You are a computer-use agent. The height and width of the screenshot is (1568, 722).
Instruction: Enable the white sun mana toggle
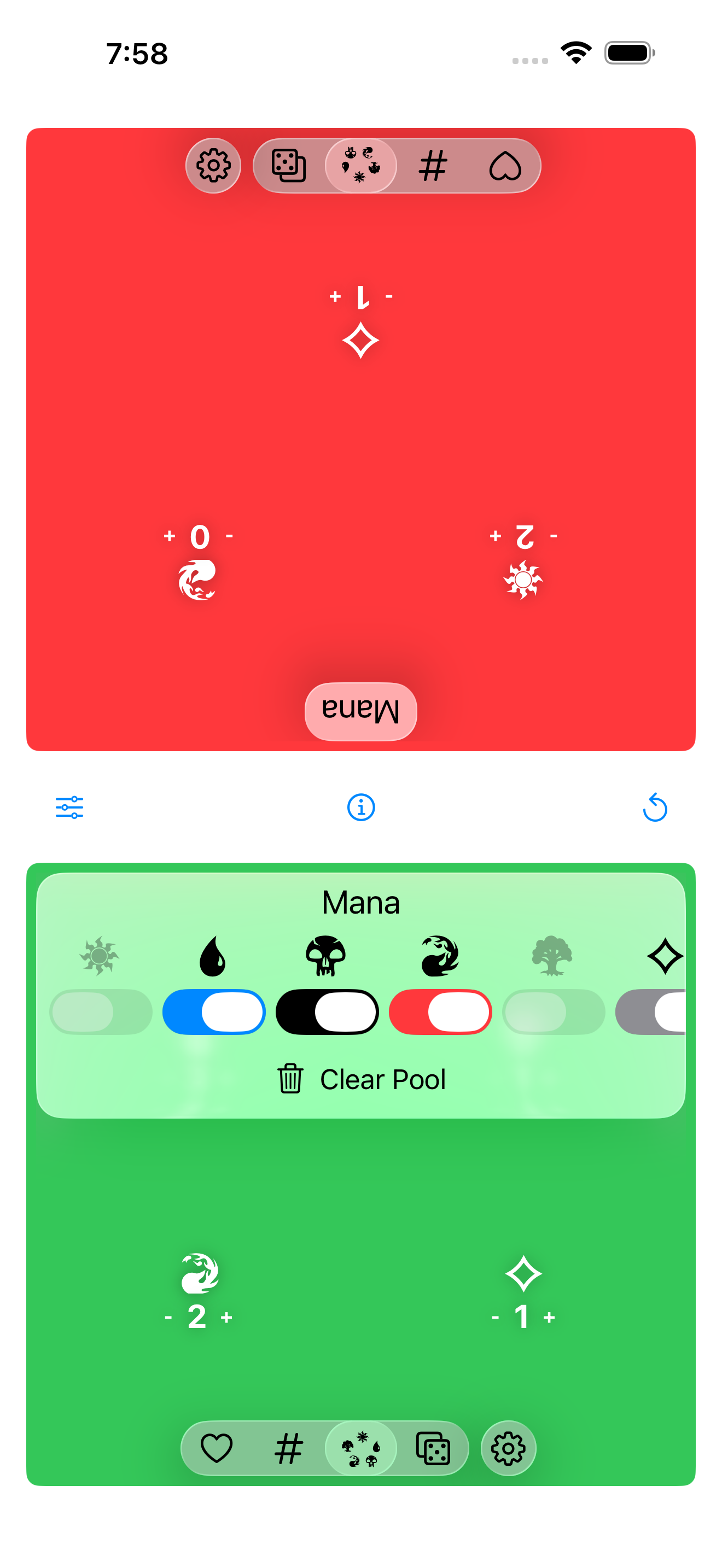point(101,1011)
